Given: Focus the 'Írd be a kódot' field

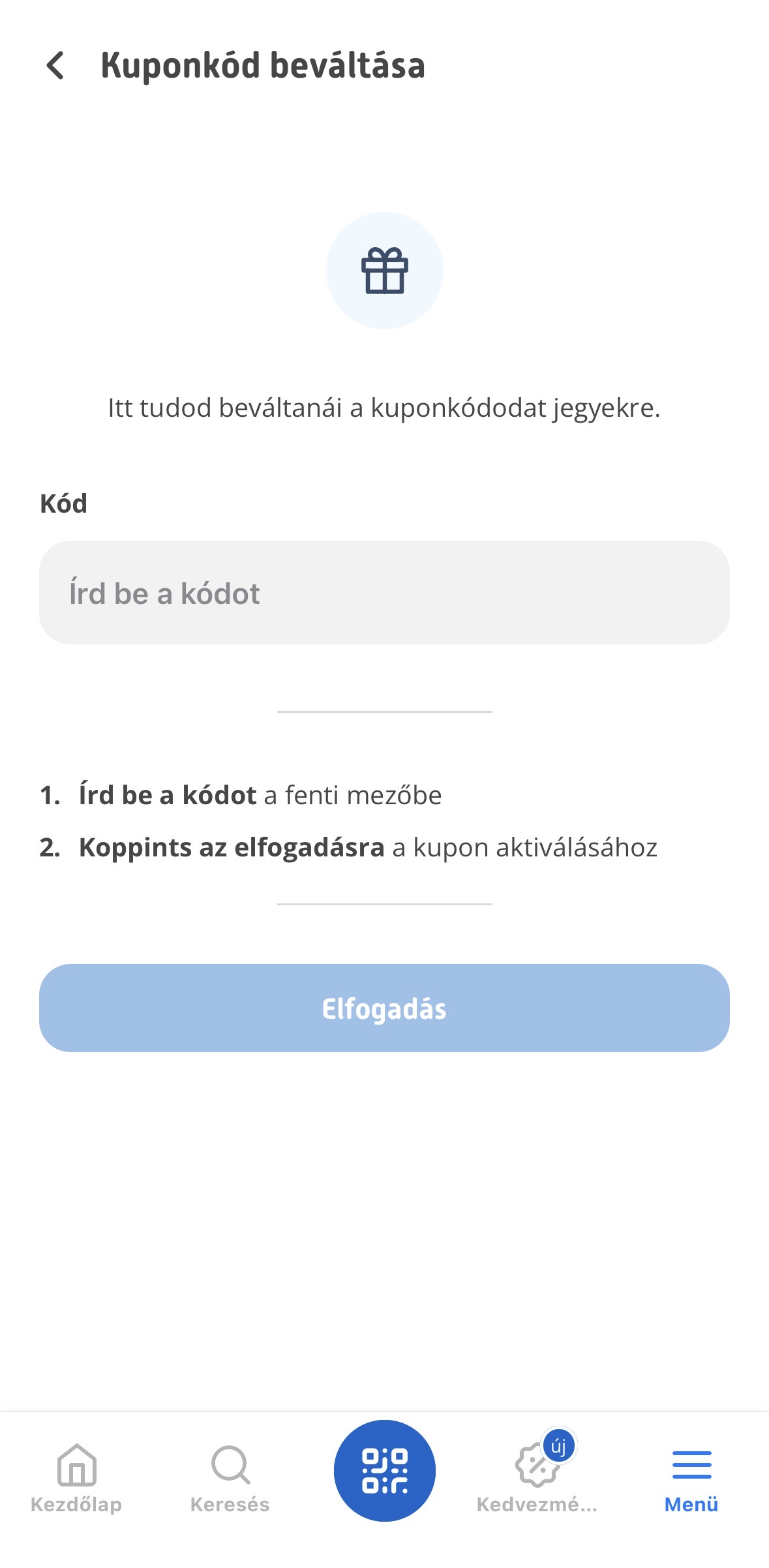Looking at the screenshot, I should click(384, 592).
